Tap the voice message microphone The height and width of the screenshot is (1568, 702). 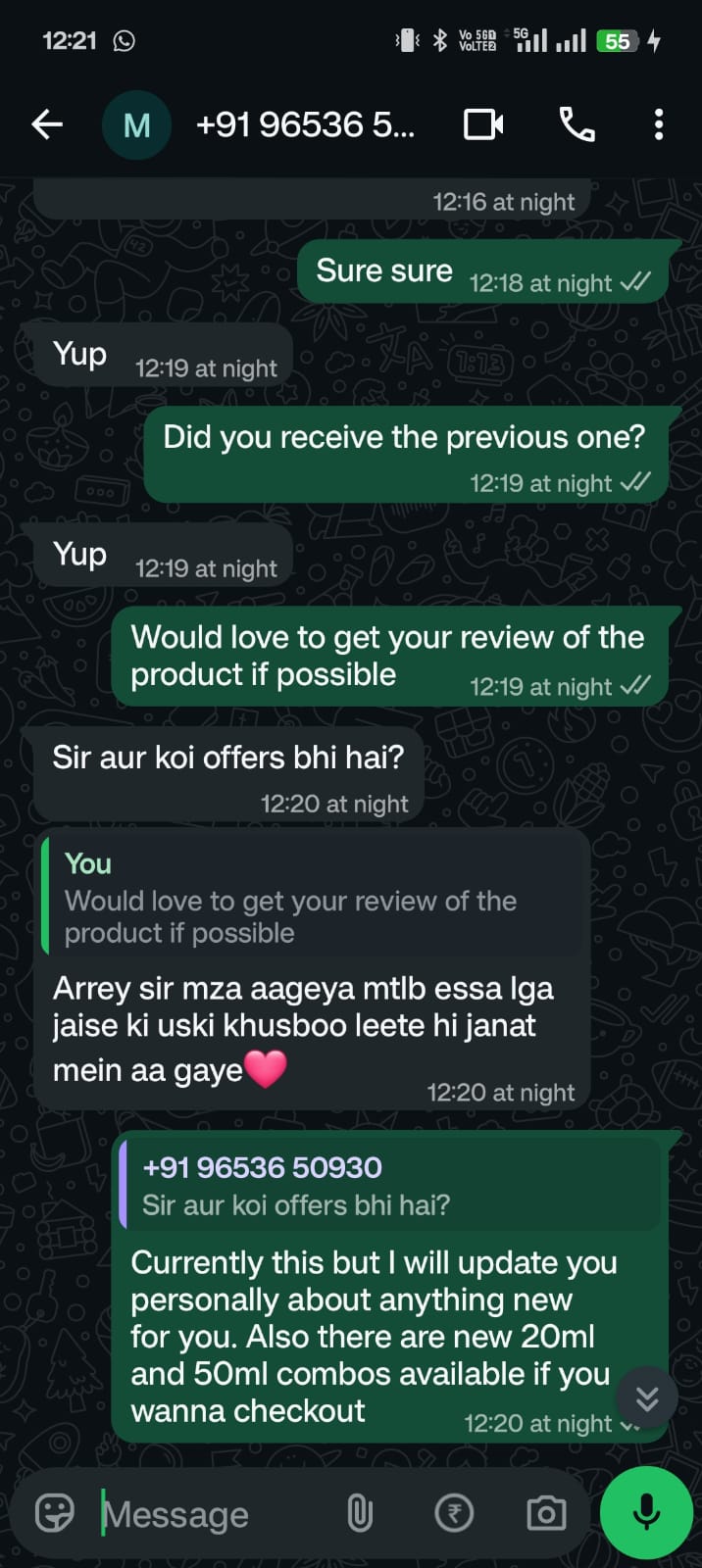646,1512
